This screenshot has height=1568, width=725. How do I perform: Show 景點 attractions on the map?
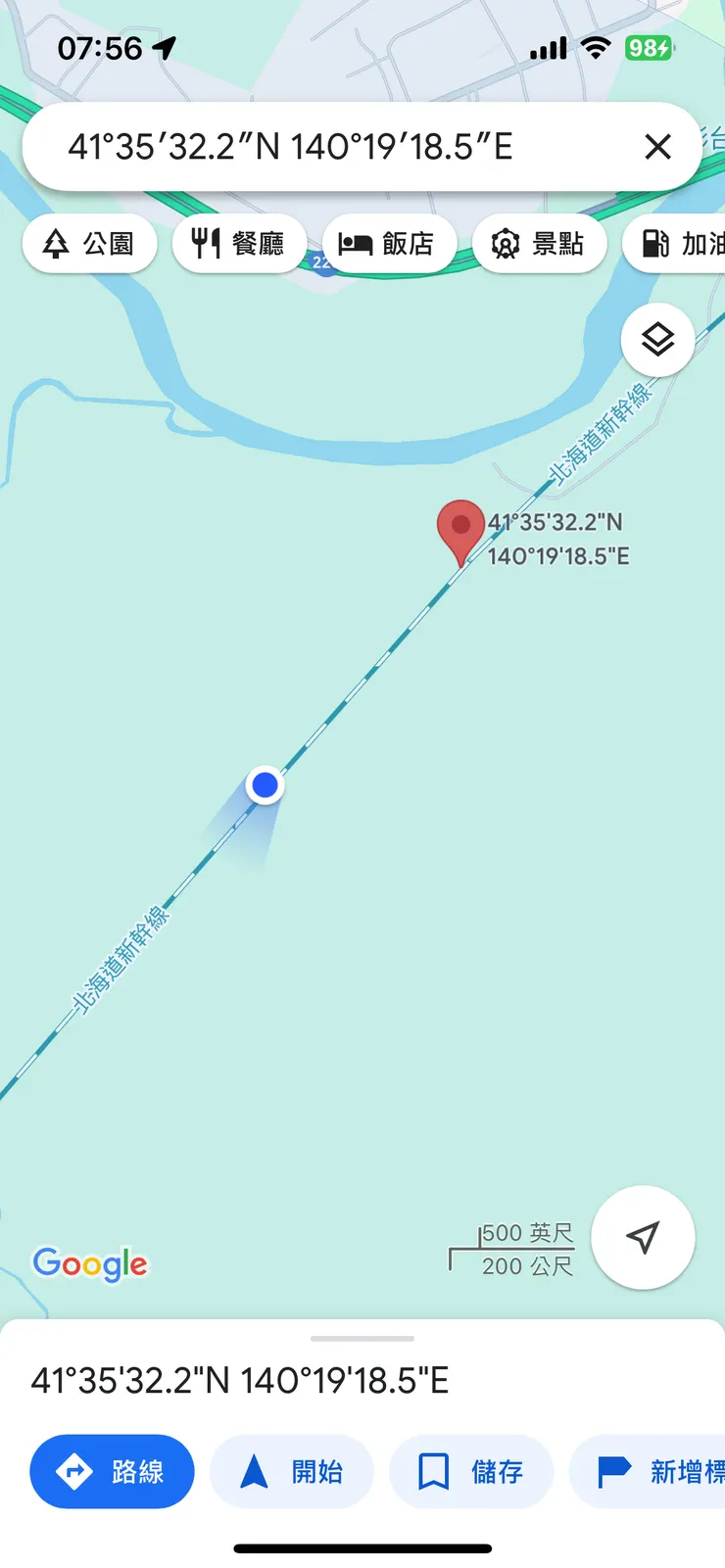[x=537, y=243]
